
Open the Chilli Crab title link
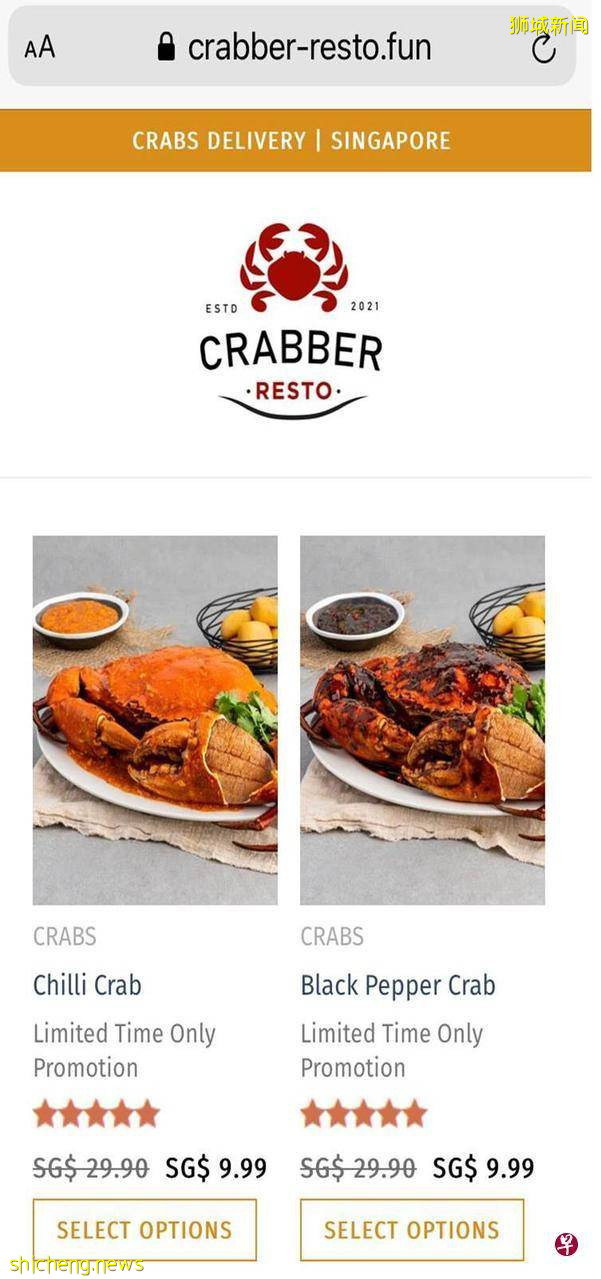point(87,985)
